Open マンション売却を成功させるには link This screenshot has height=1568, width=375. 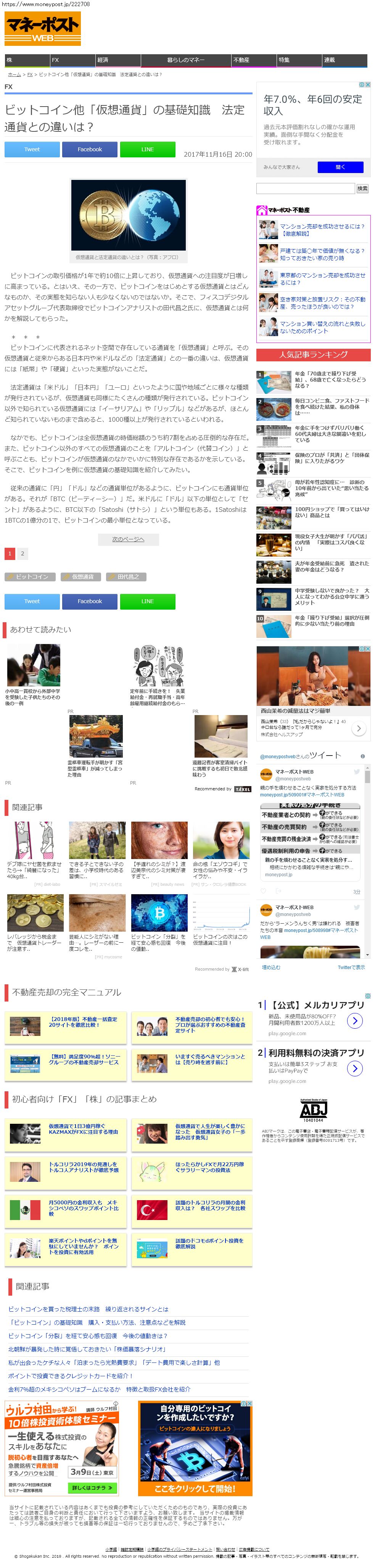(322, 230)
